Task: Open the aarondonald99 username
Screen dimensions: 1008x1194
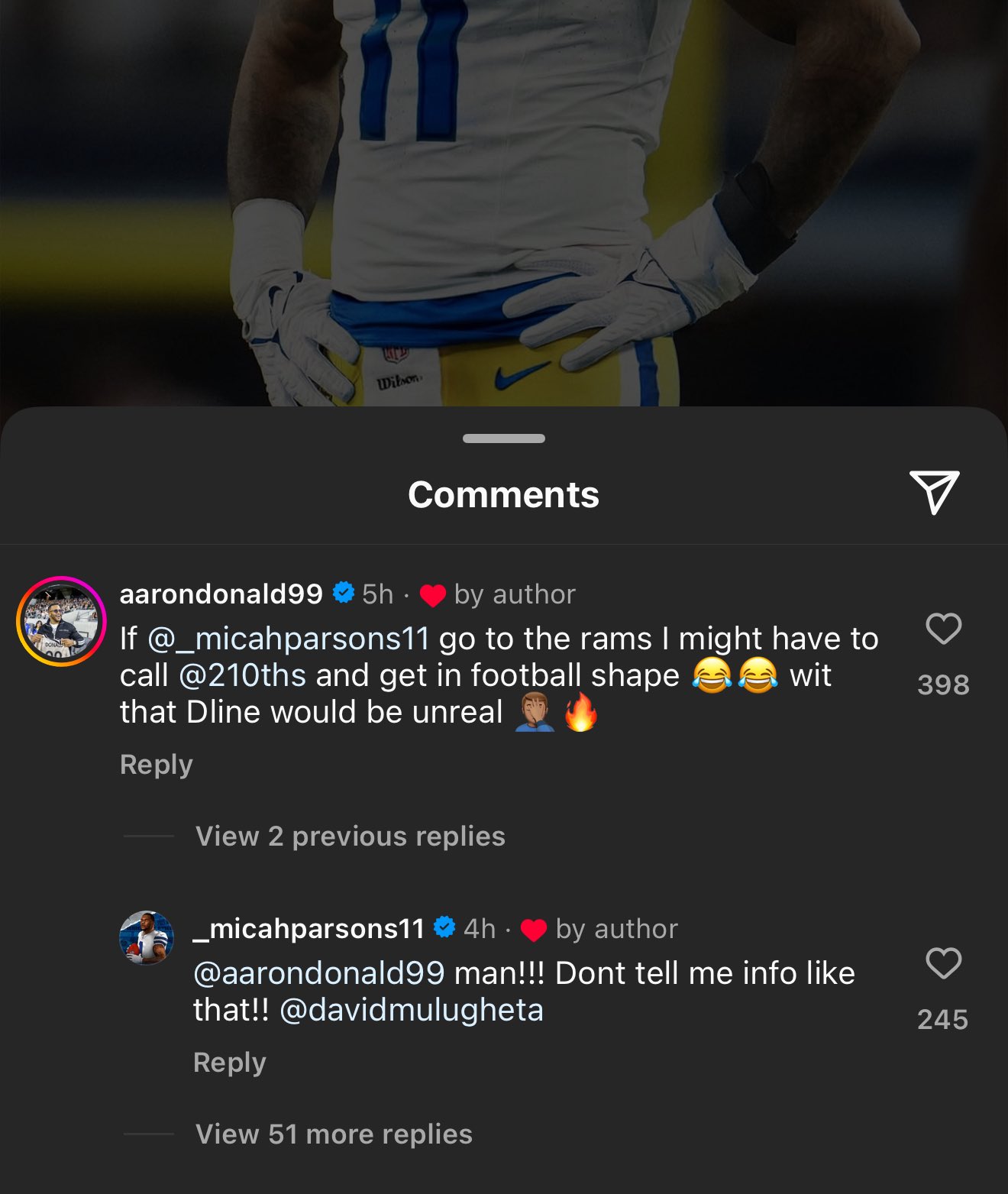Action: 221,594
